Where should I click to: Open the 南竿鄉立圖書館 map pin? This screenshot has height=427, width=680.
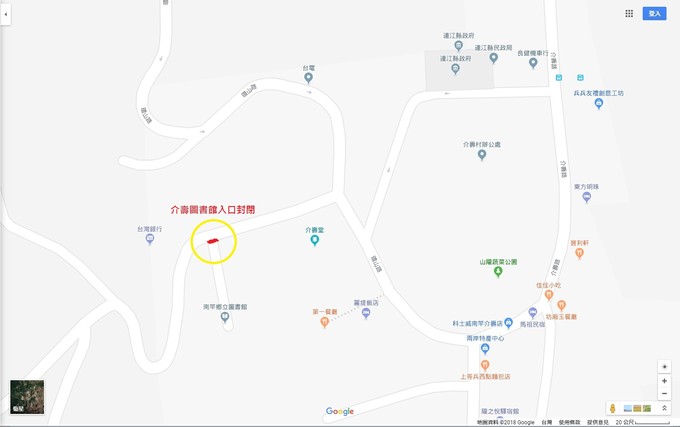(x=224, y=318)
